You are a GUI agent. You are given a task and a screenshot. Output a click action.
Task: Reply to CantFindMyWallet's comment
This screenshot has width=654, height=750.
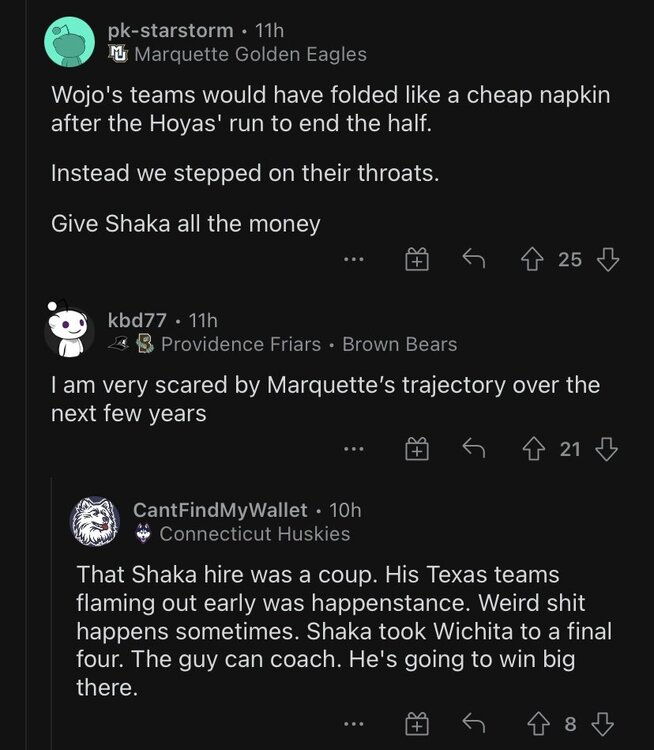(x=472, y=724)
